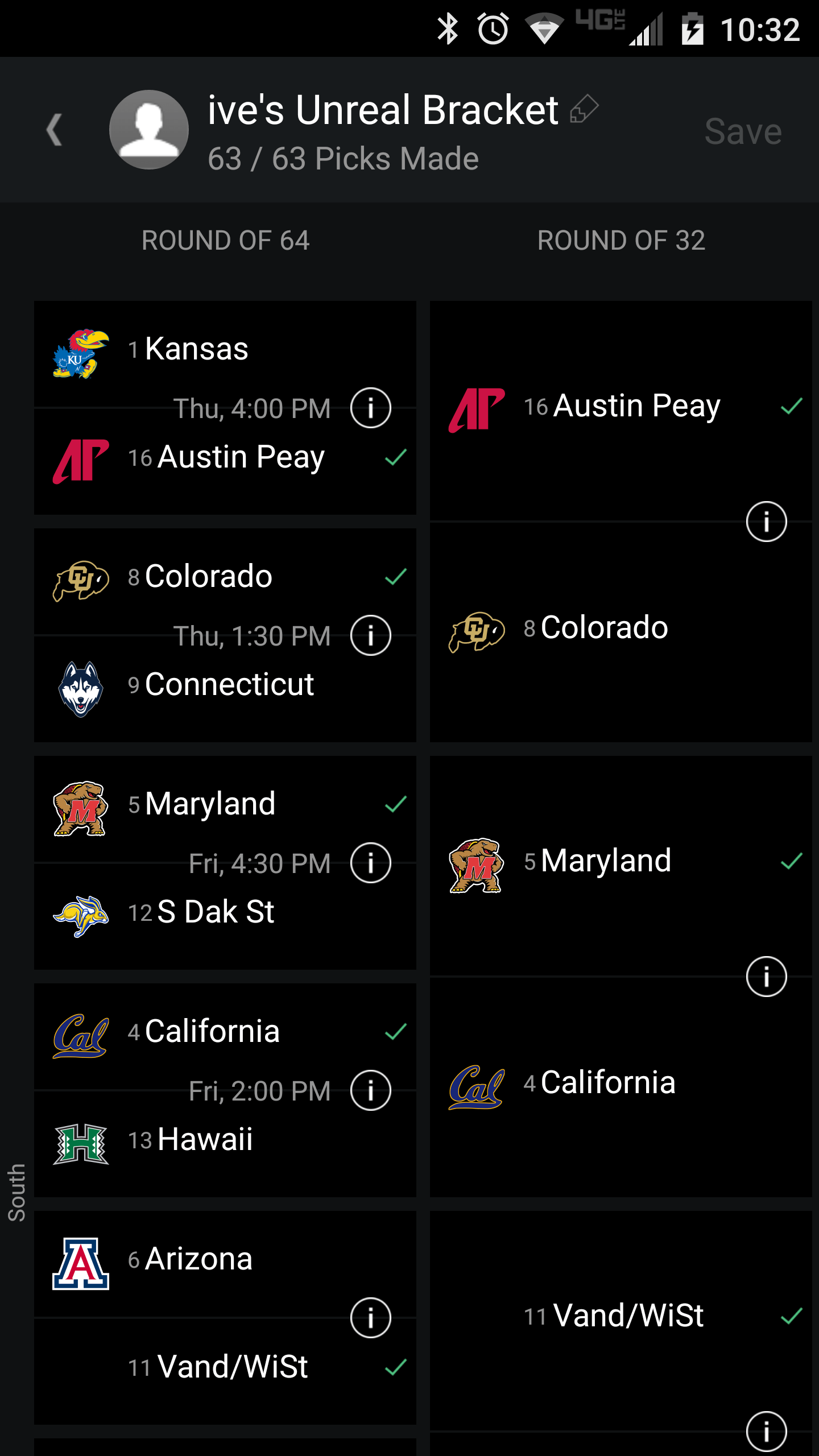Pick Arizona in Round of 64
Viewport: 819px width, 1456px height.
pyautogui.click(x=225, y=1264)
